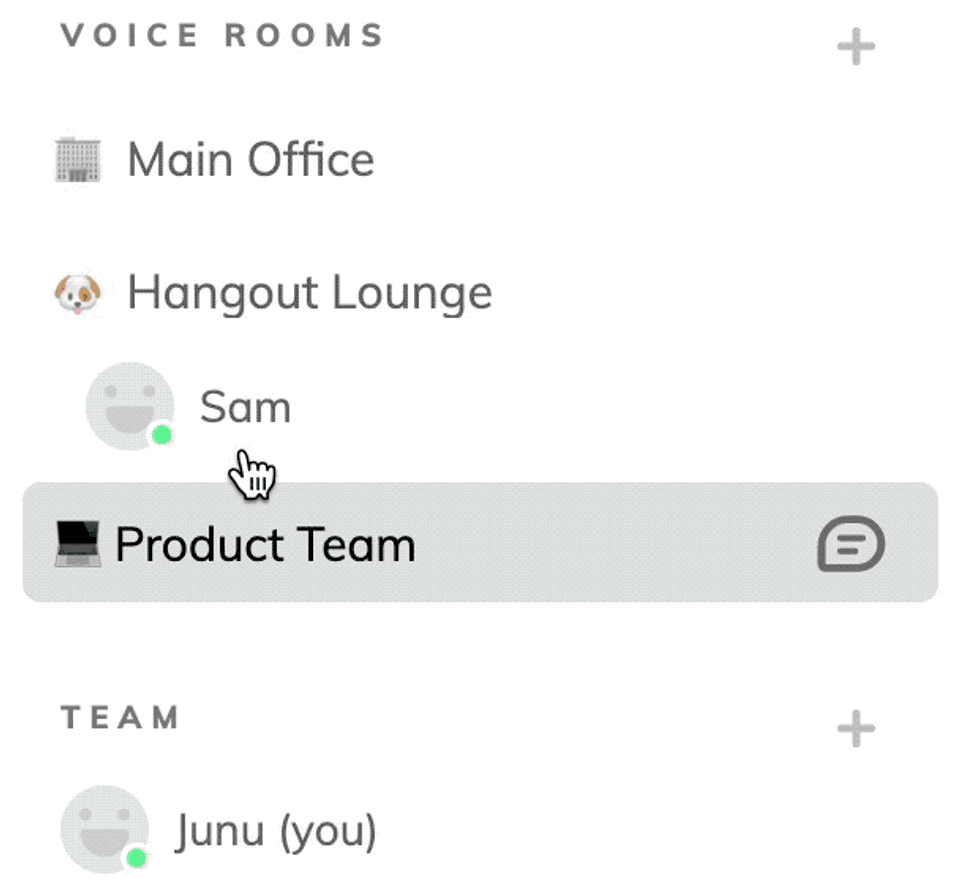Enter the Hangout Lounge room
960x889 pixels.
click(x=309, y=293)
